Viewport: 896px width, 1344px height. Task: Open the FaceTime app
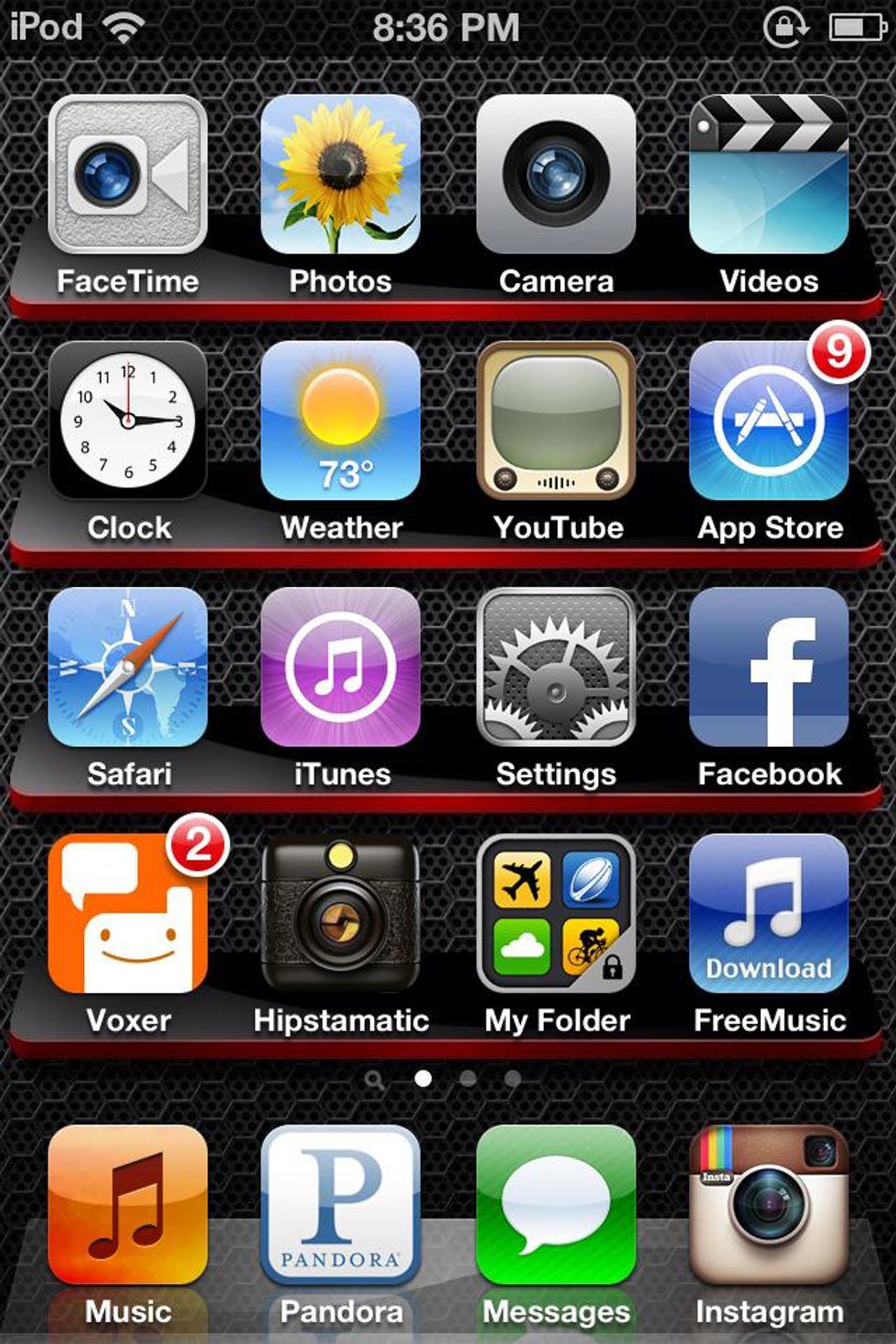click(x=128, y=174)
